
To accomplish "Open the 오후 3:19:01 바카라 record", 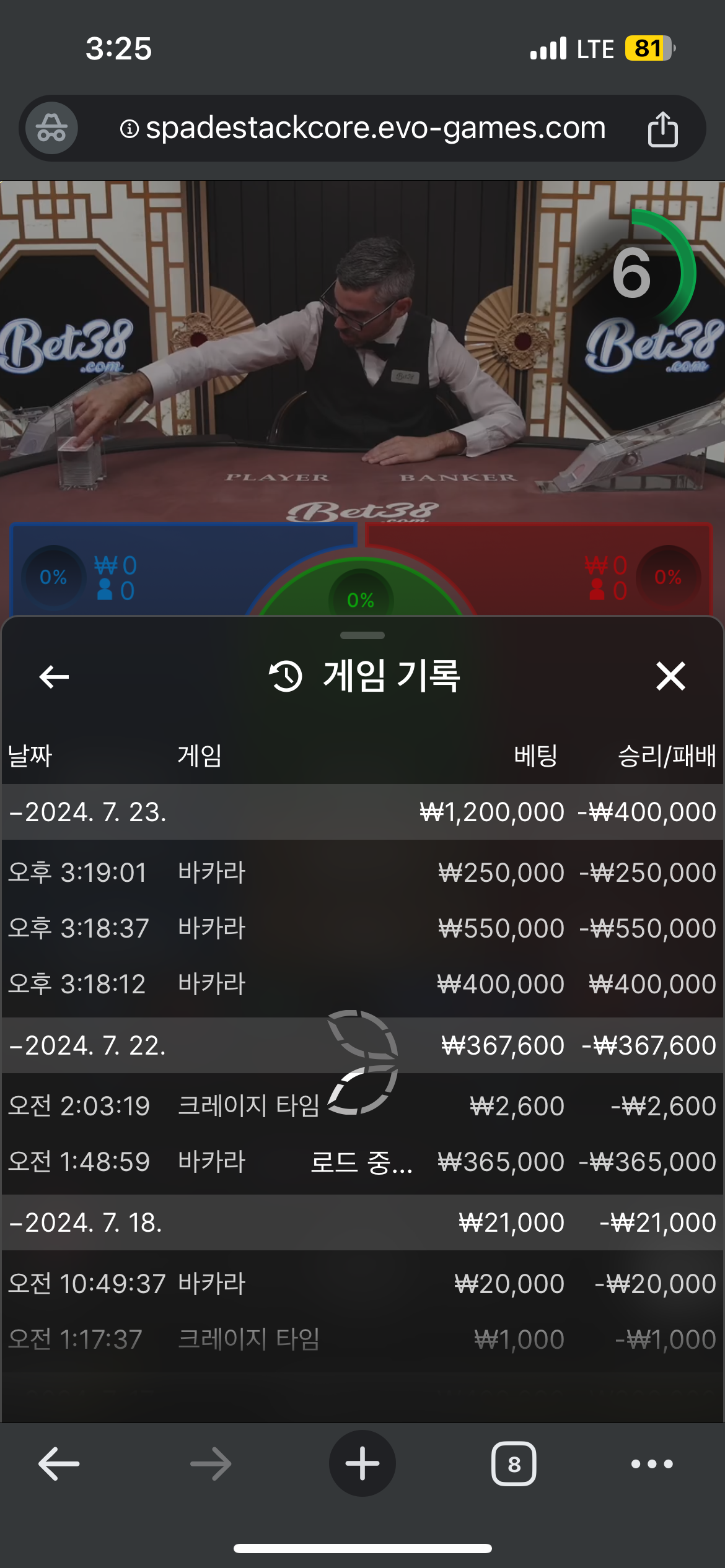I will (362, 873).
